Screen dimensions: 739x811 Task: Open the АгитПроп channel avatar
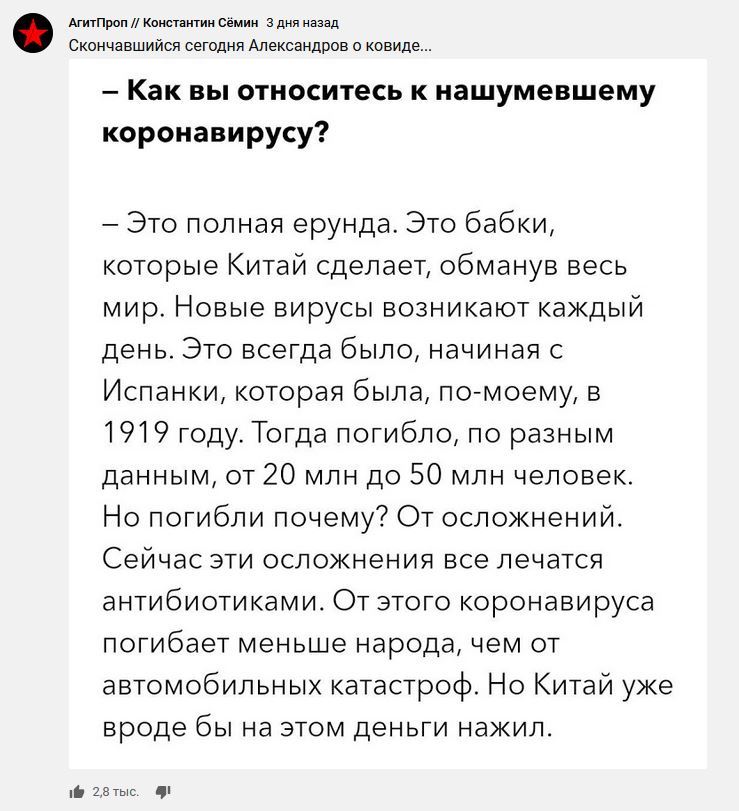pos(32,33)
